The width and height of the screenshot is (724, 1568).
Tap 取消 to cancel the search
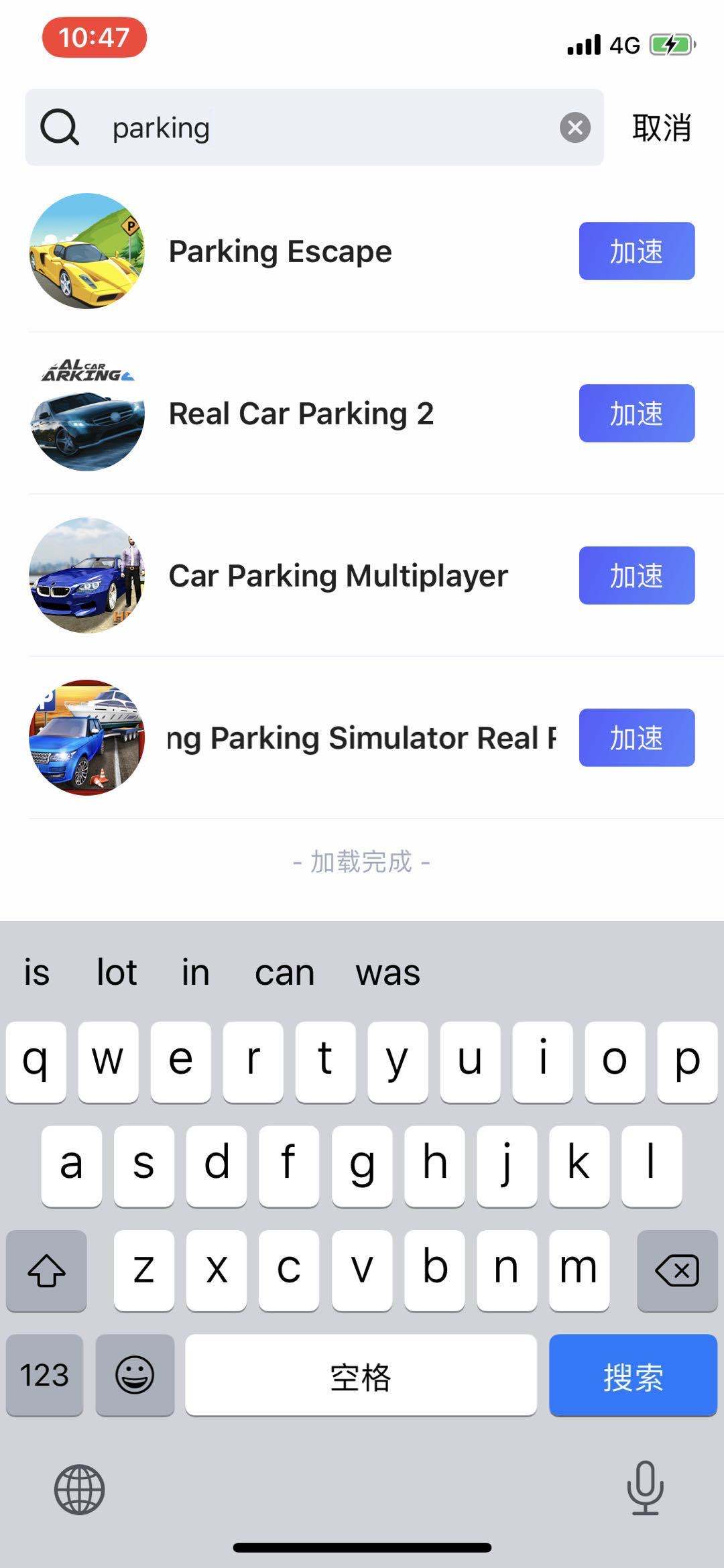pos(661,127)
